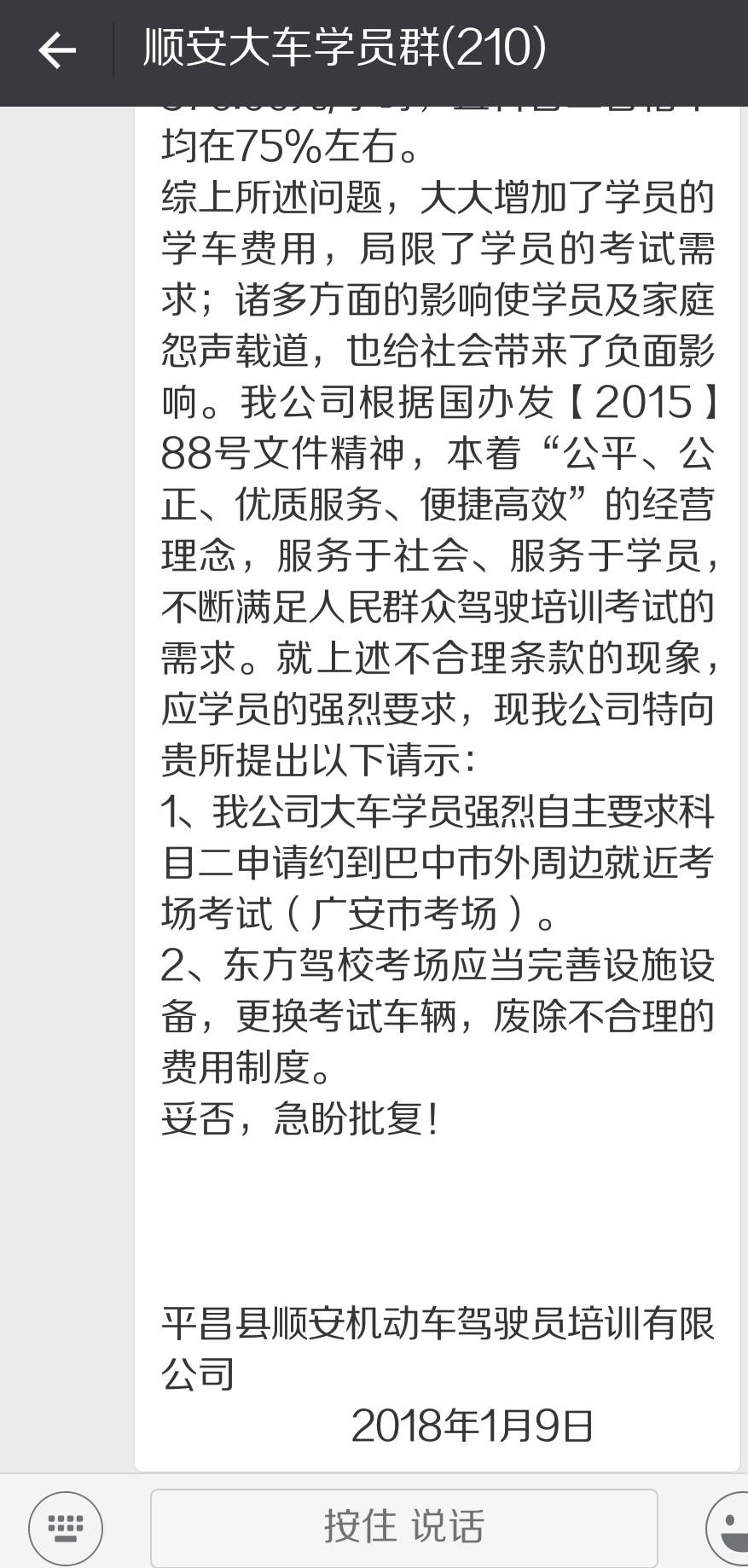Tap the 按住 说话 voice button
The width and height of the screenshot is (748, 1568).
click(x=403, y=1528)
